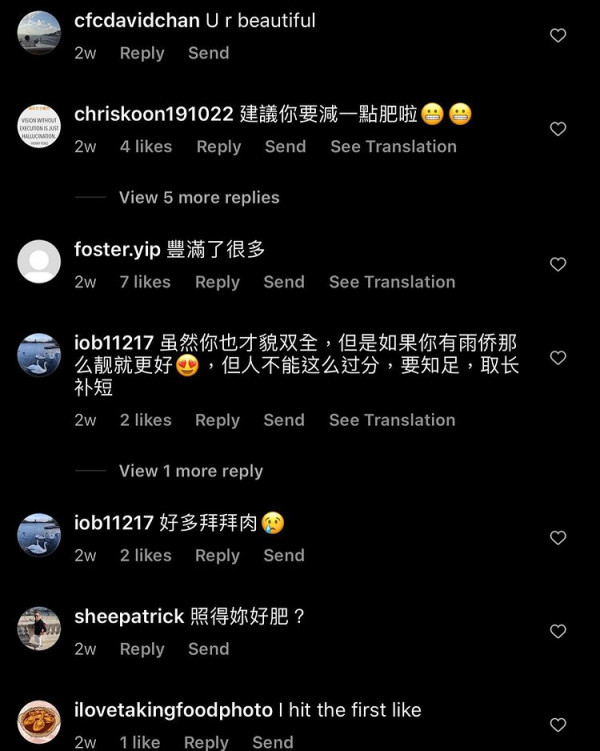The image size is (600, 751).
Task: Like sheepatrick's comment
Action: click(x=558, y=631)
